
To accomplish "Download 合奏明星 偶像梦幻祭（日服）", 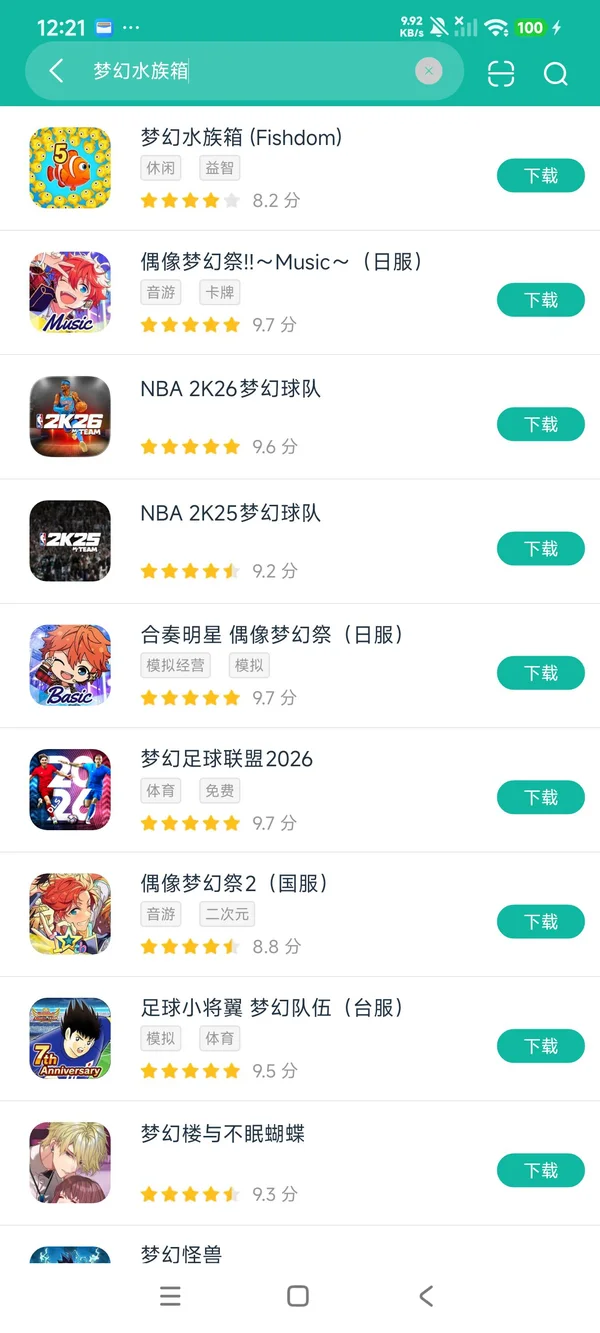I will pos(540,673).
